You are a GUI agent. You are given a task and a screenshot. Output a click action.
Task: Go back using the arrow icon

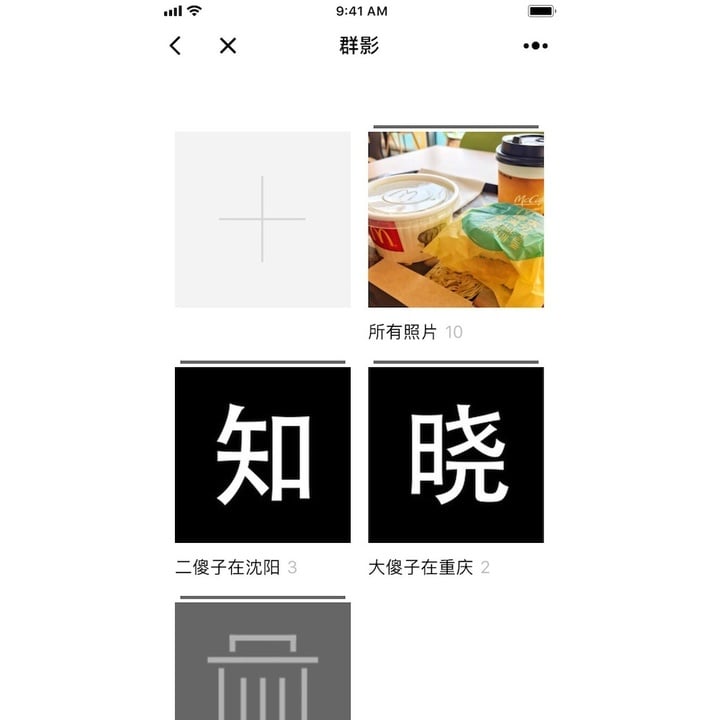pyautogui.click(x=176, y=46)
